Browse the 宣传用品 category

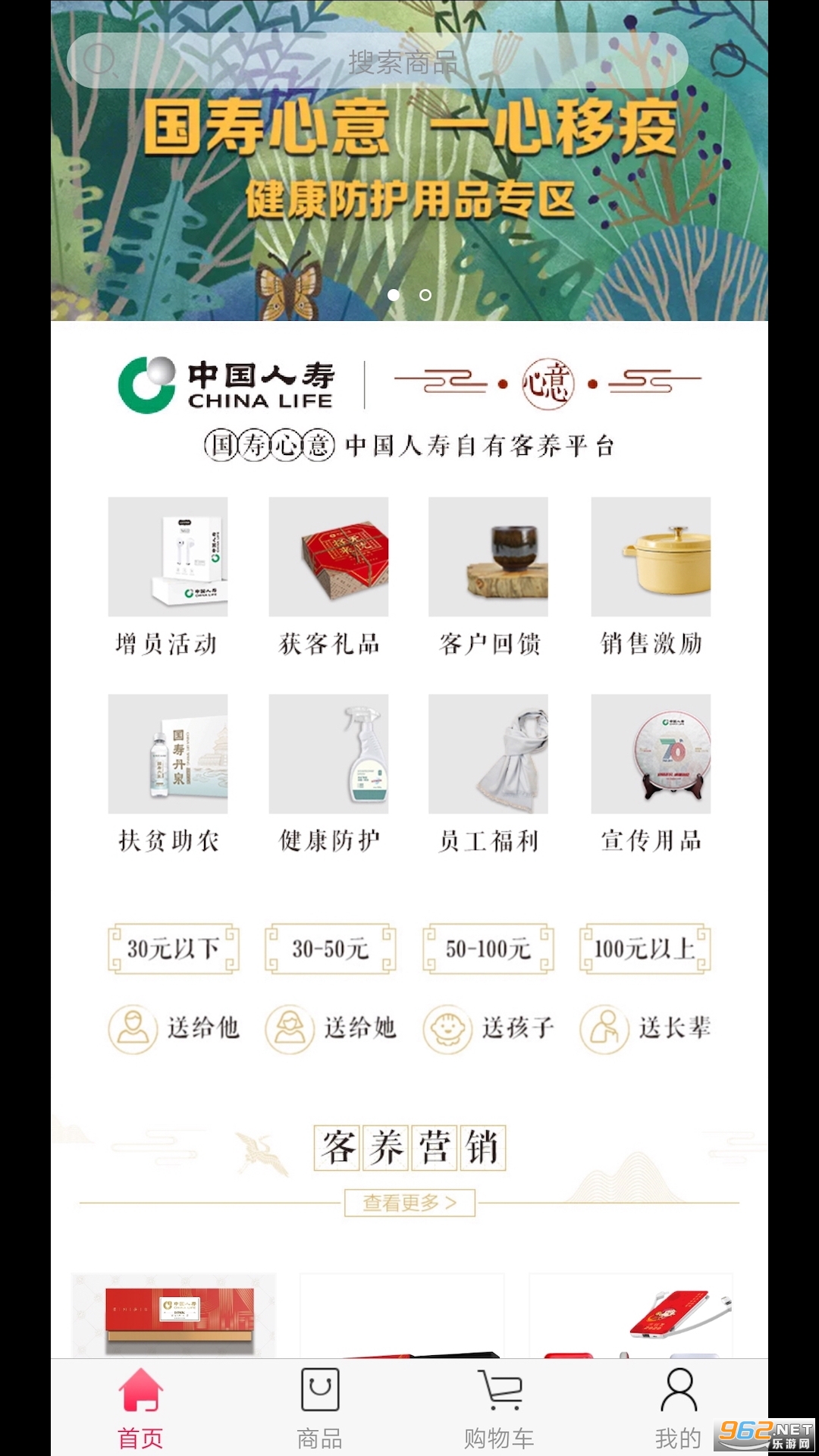tap(651, 774)
